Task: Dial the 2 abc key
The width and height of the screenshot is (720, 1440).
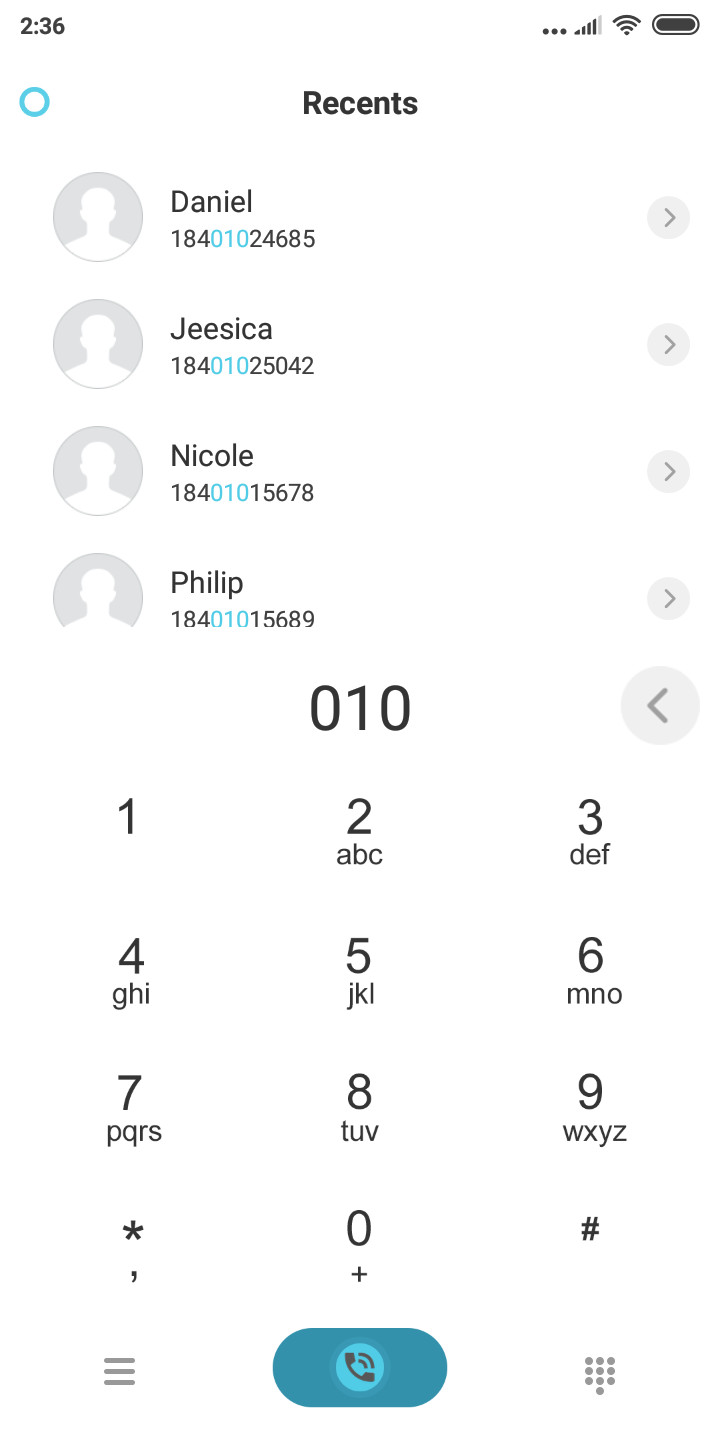Action: 360,832
